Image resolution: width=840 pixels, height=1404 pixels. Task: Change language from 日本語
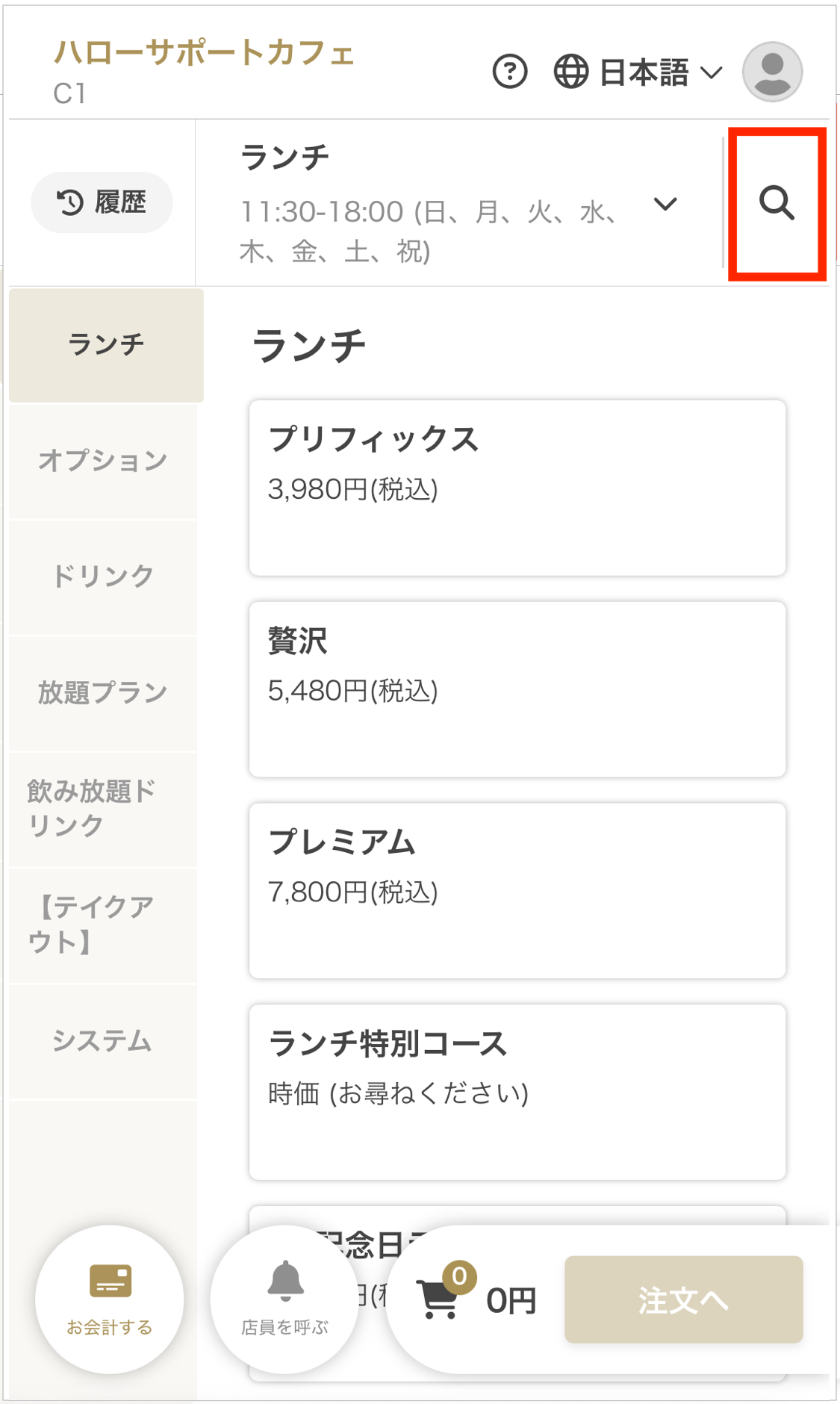[x=638, y=72]
